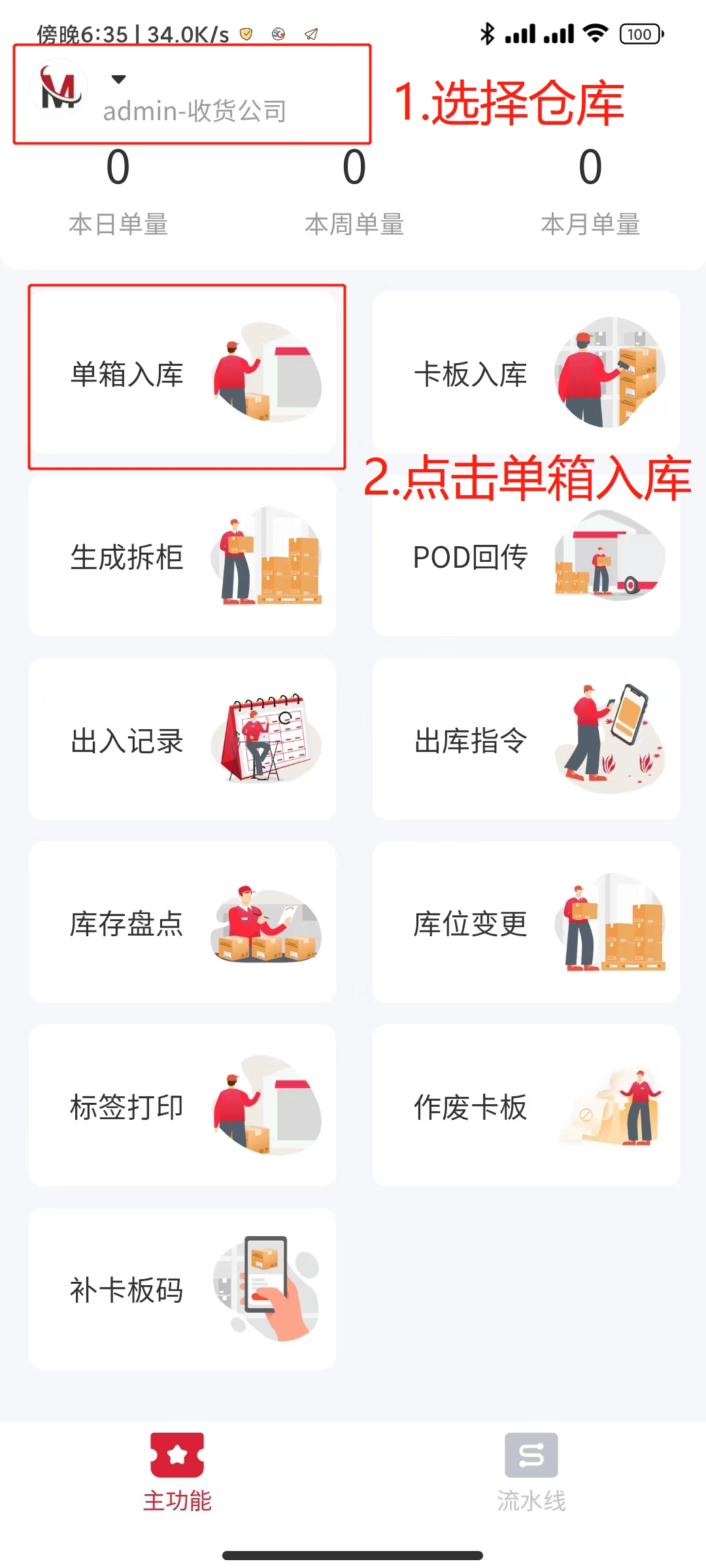Open 卡板入库 function

click(526, 374)
